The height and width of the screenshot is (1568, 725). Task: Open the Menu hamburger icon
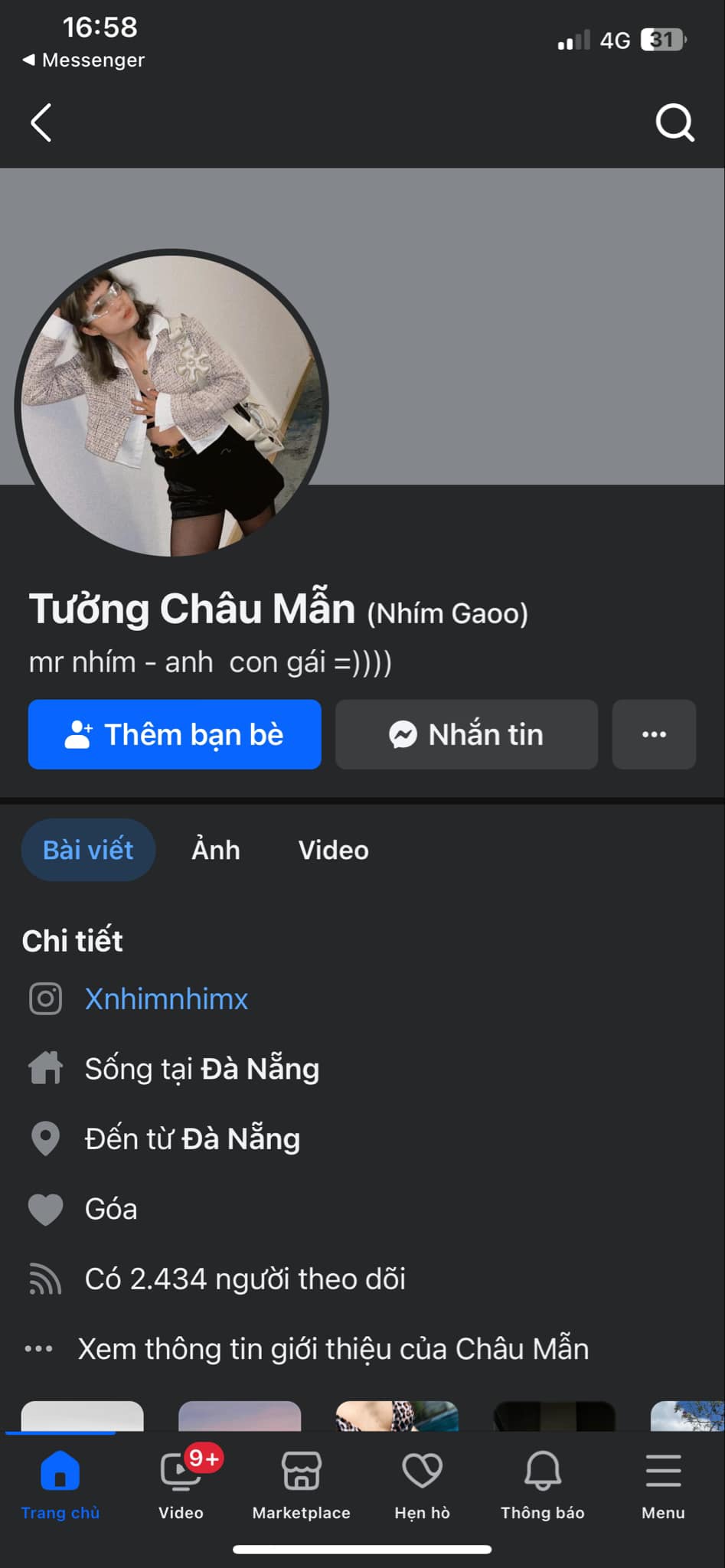pos(662,1470)
